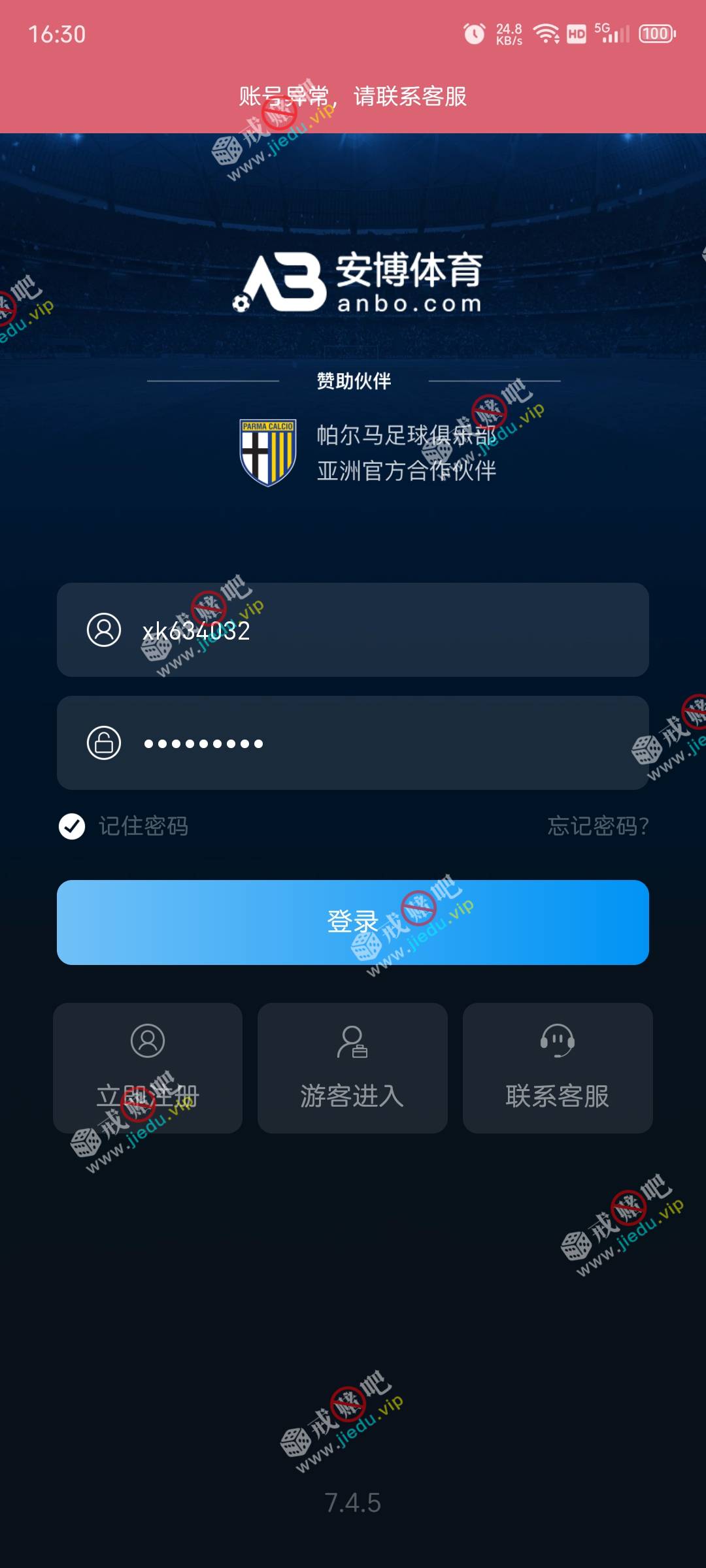The width and height of the screenshot is (706, 1568).
Task: Tap the username field showing xk634032
Action: [x=353, y=630]
